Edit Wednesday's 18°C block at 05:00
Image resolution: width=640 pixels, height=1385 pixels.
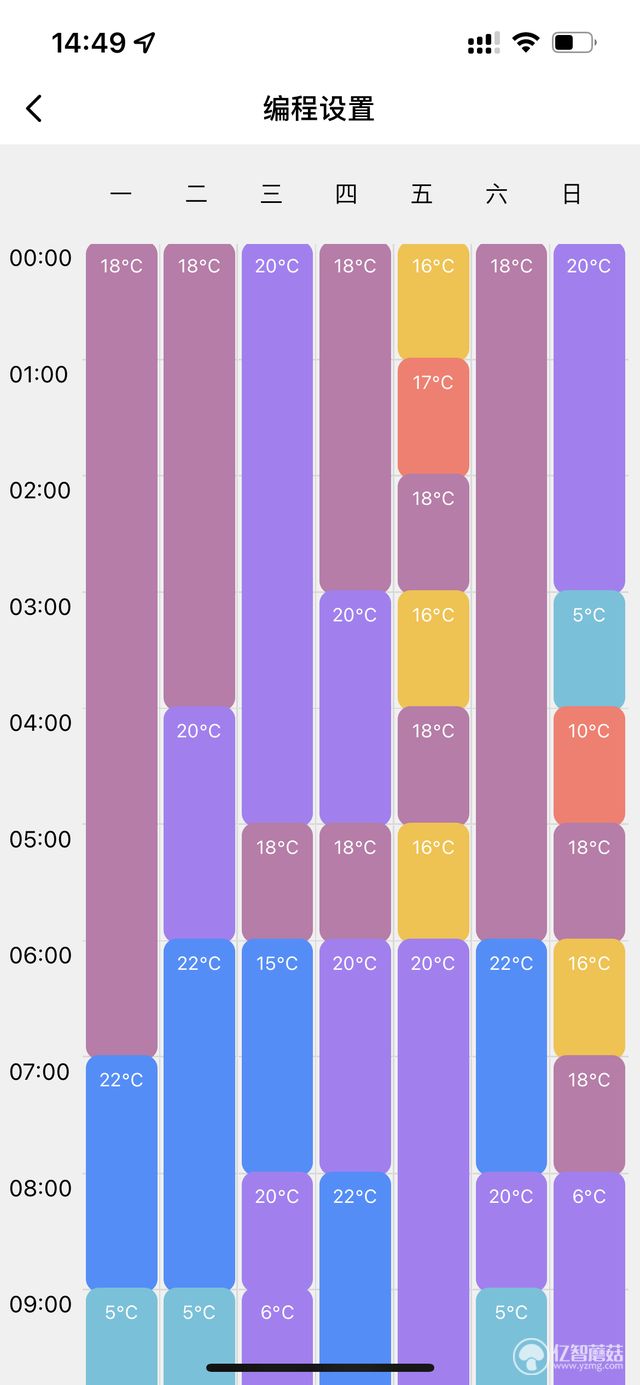tap(277, 882)
